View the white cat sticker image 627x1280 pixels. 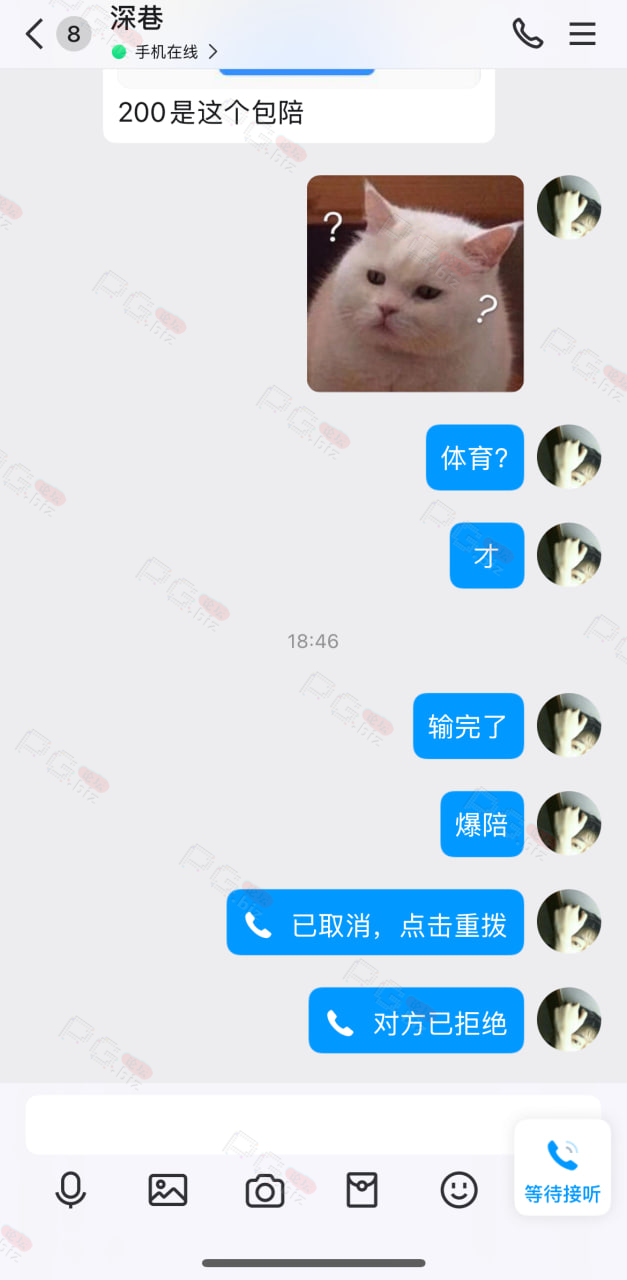click(x=415, y=283)
